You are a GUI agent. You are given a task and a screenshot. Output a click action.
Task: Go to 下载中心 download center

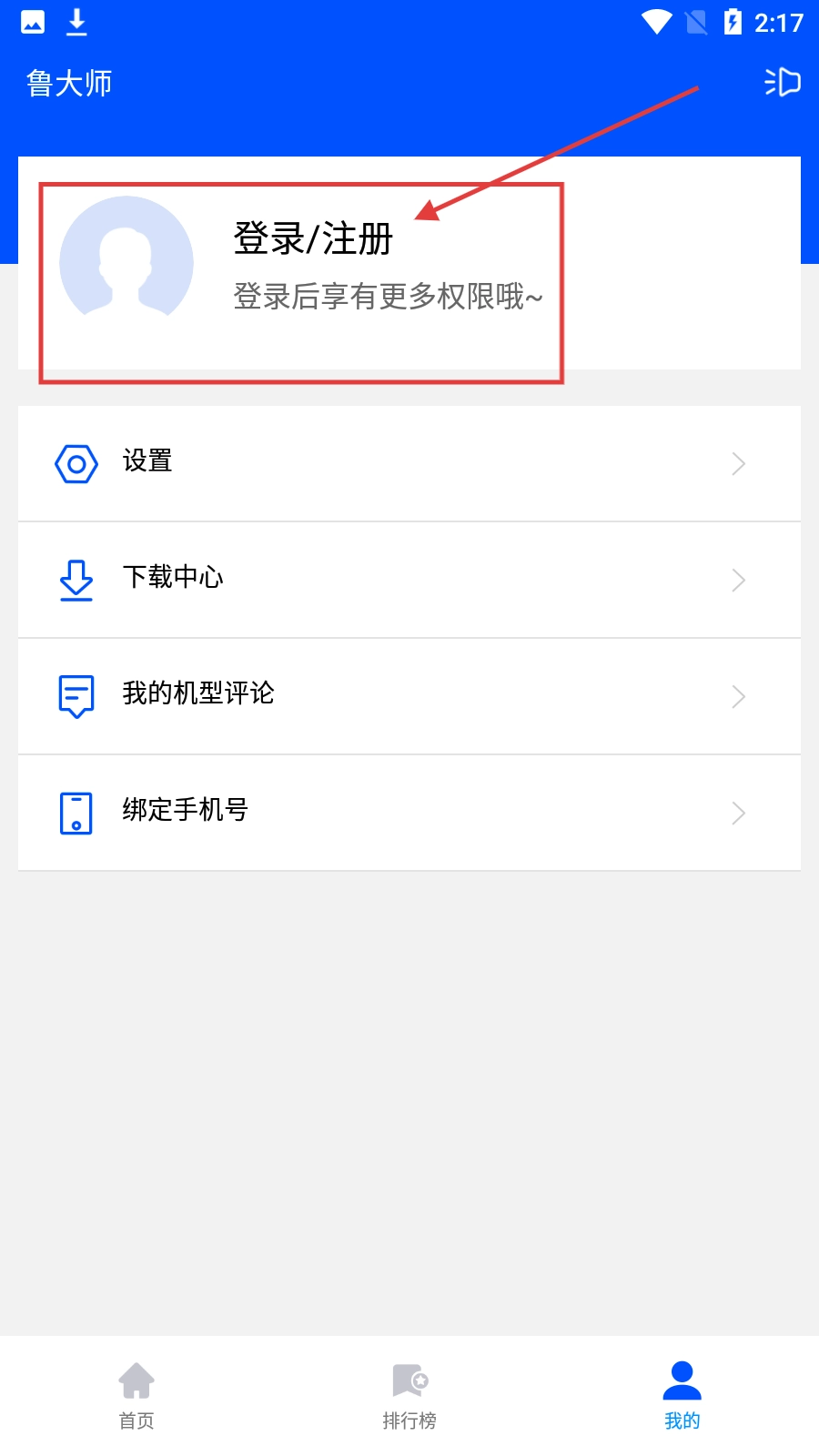tap(409, 580)
